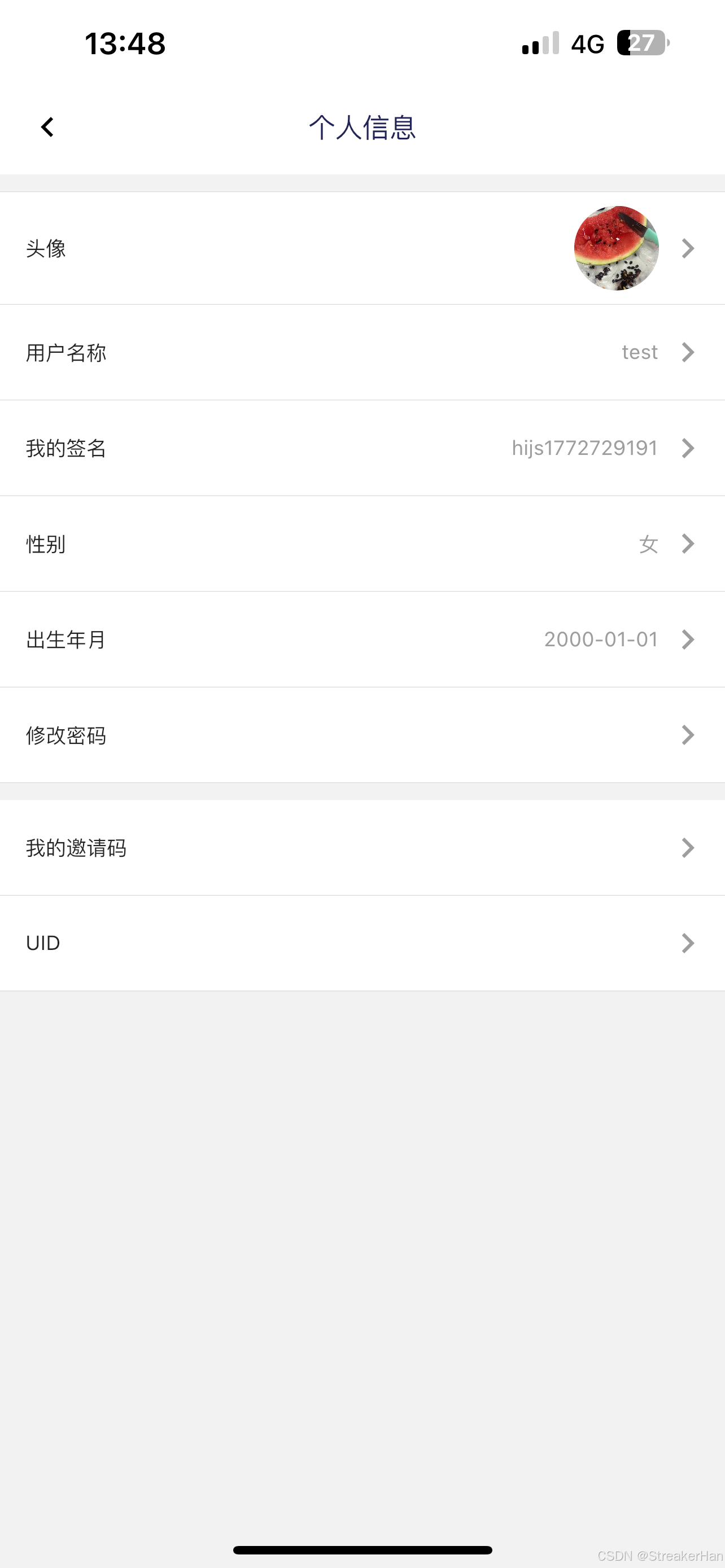View 我的邀请码 invitation code
Viewport: 725px width, 1568px height.
pos(362,847)
